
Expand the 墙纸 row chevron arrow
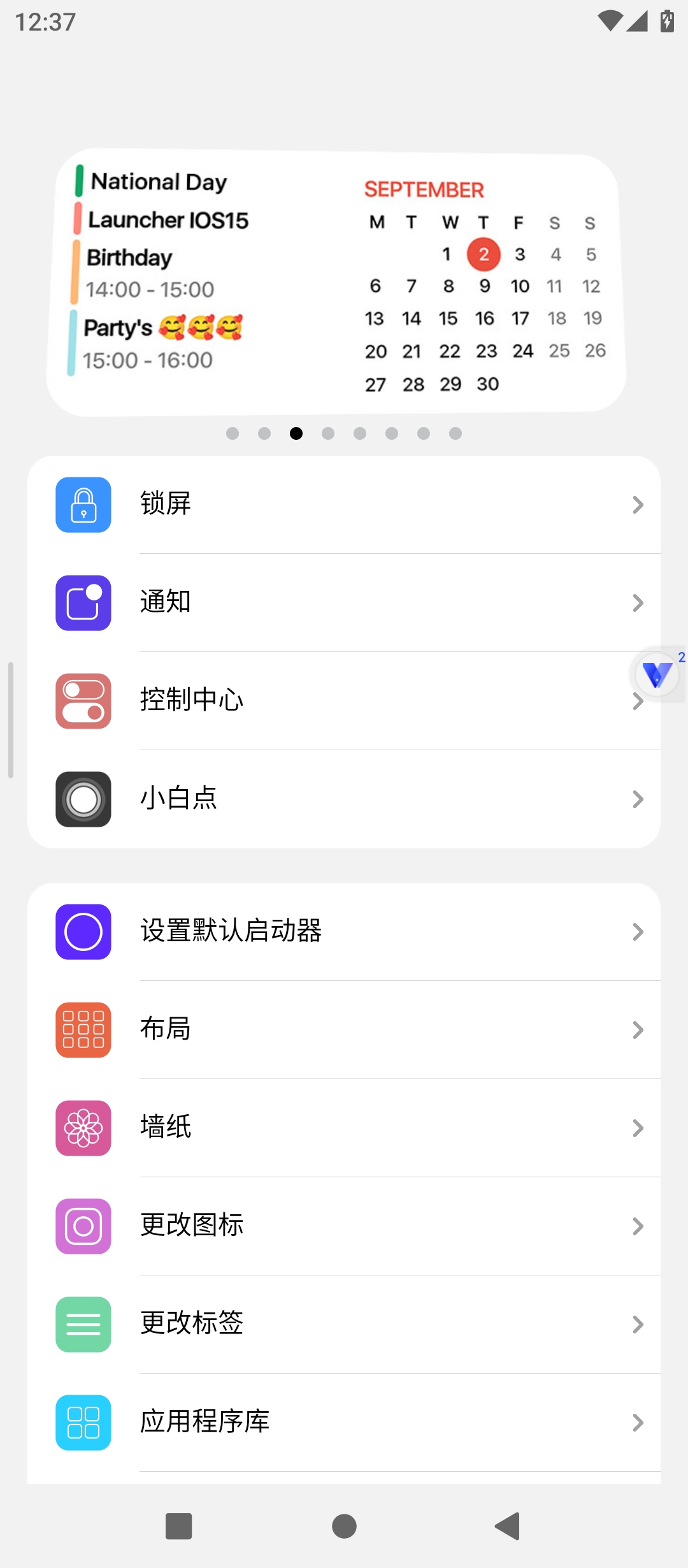[x=639, y=1128]
